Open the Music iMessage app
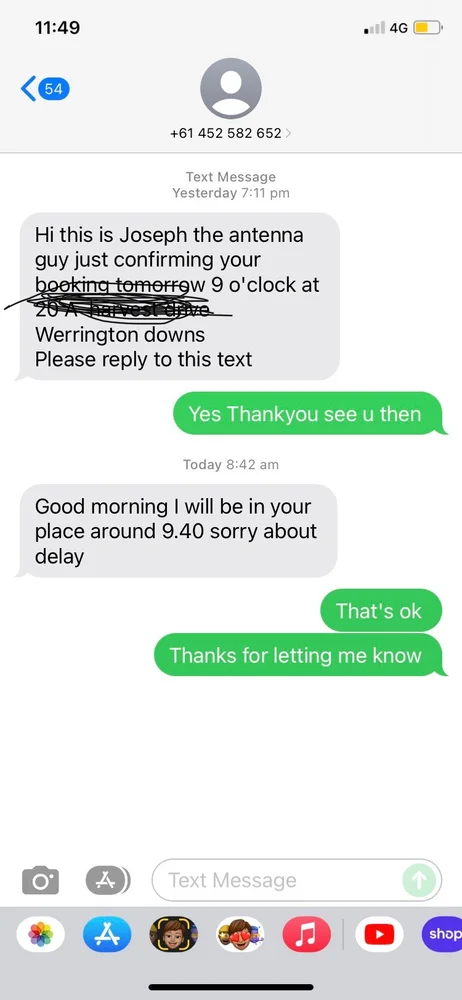462x1000 pixels. point(306,934)
